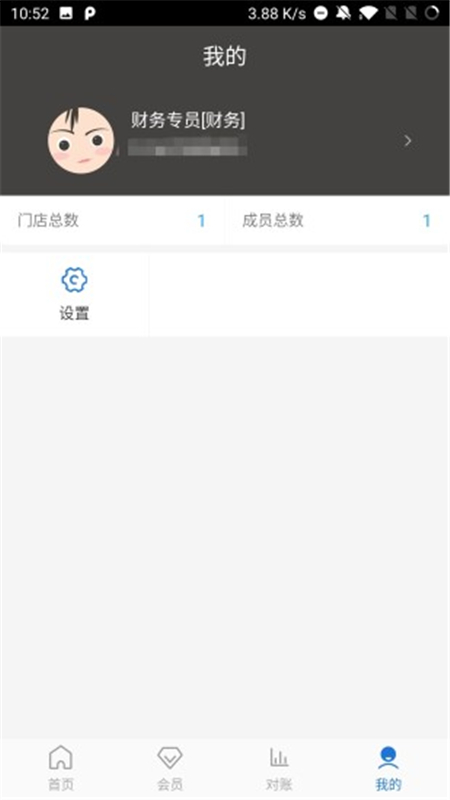Image resolution: width=450 pixels, height=800 pixels.
Task: Open the 财务专员 profile row
Action: [x=225, y=140]
